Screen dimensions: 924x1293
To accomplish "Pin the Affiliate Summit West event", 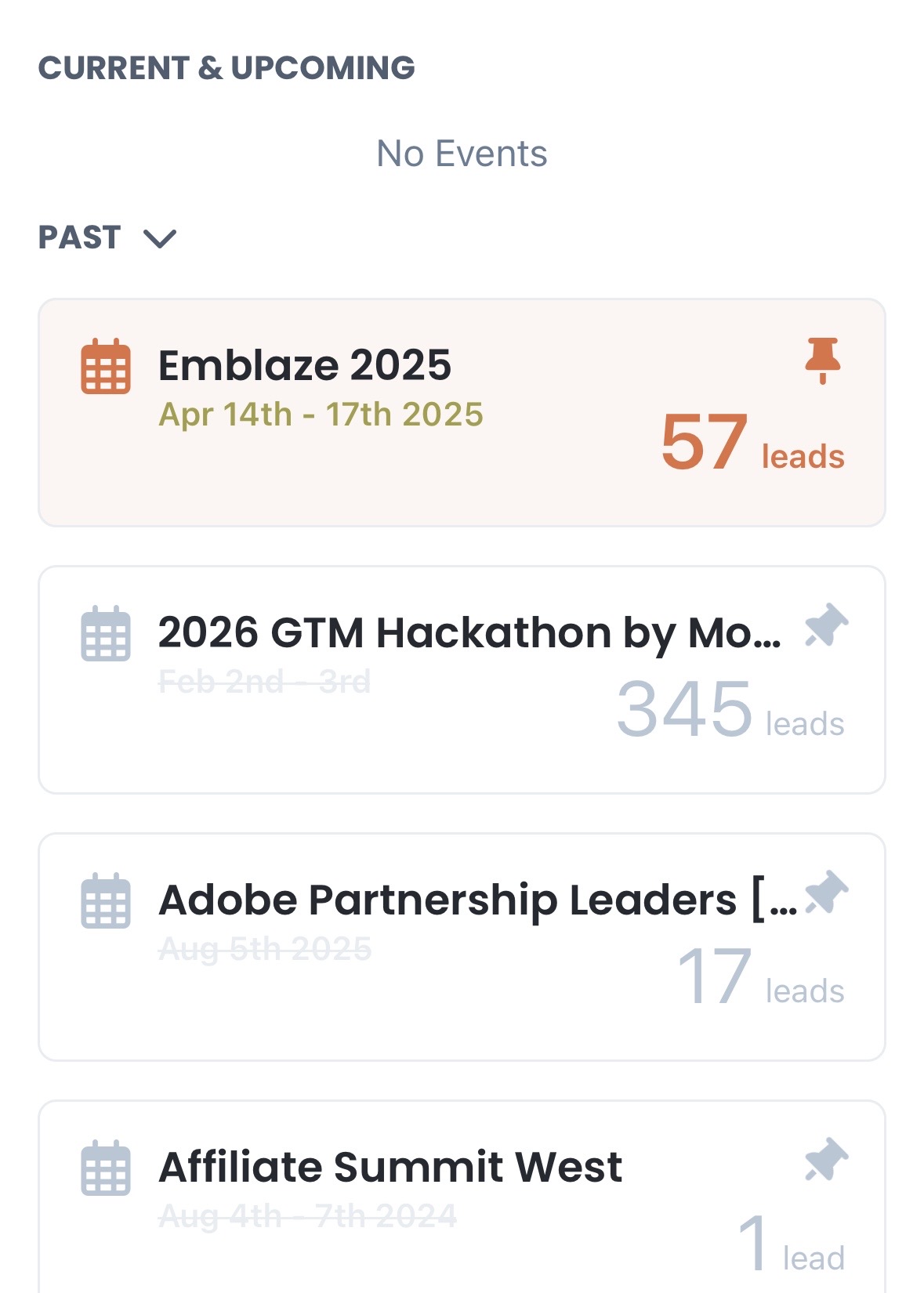I will [825, 1160].
